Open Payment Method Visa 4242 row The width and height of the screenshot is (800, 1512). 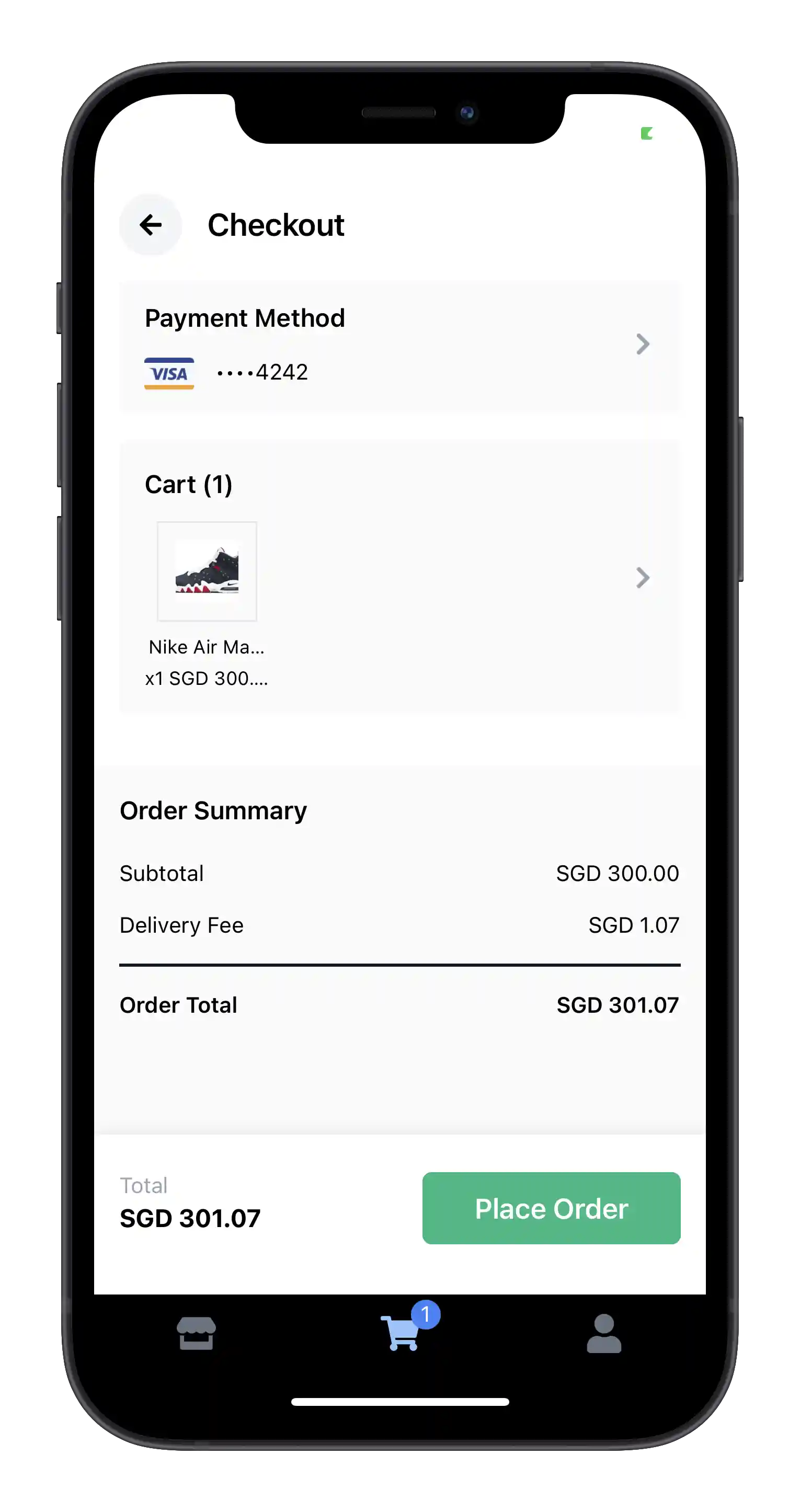click(x=399, y=346)
